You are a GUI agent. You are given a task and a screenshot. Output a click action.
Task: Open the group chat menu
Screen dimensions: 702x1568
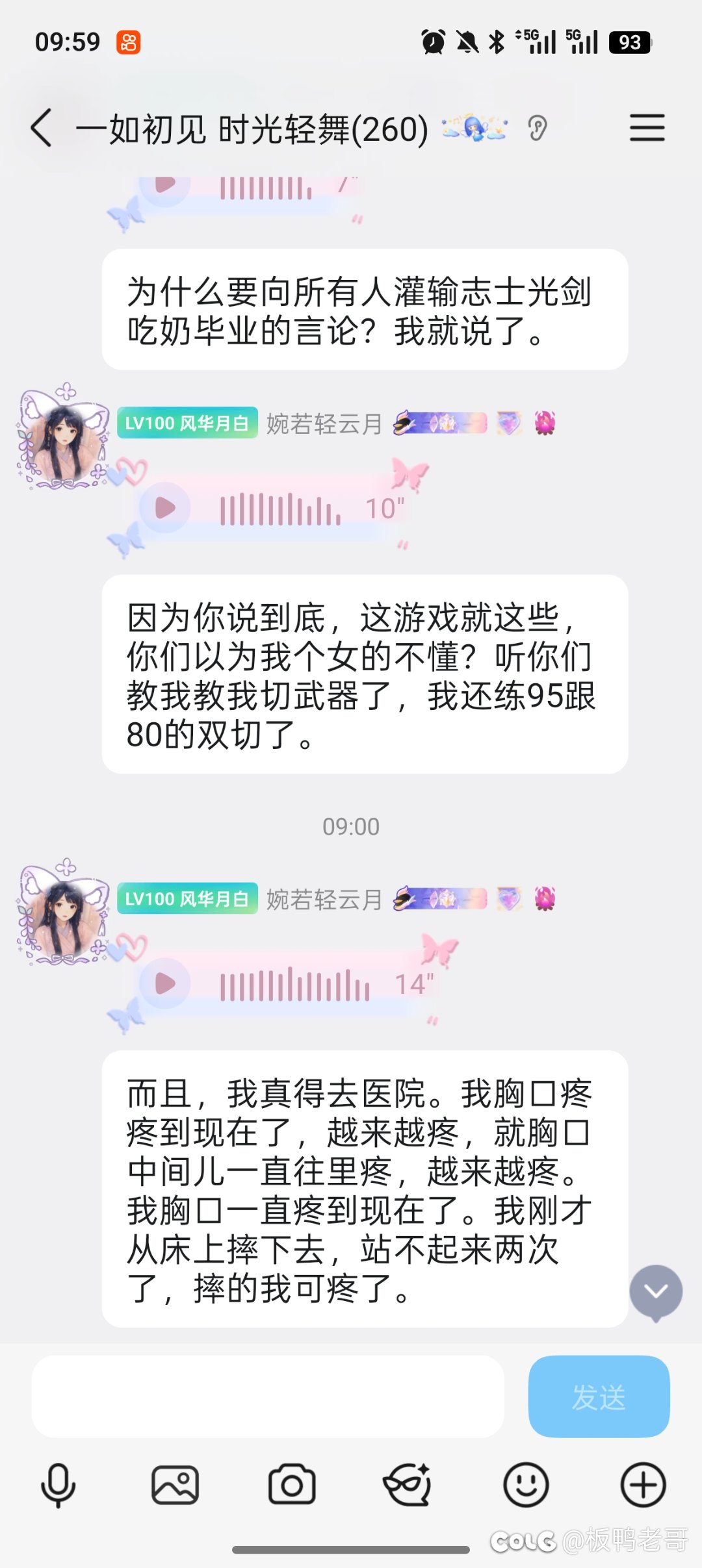(x=647, y=128)
